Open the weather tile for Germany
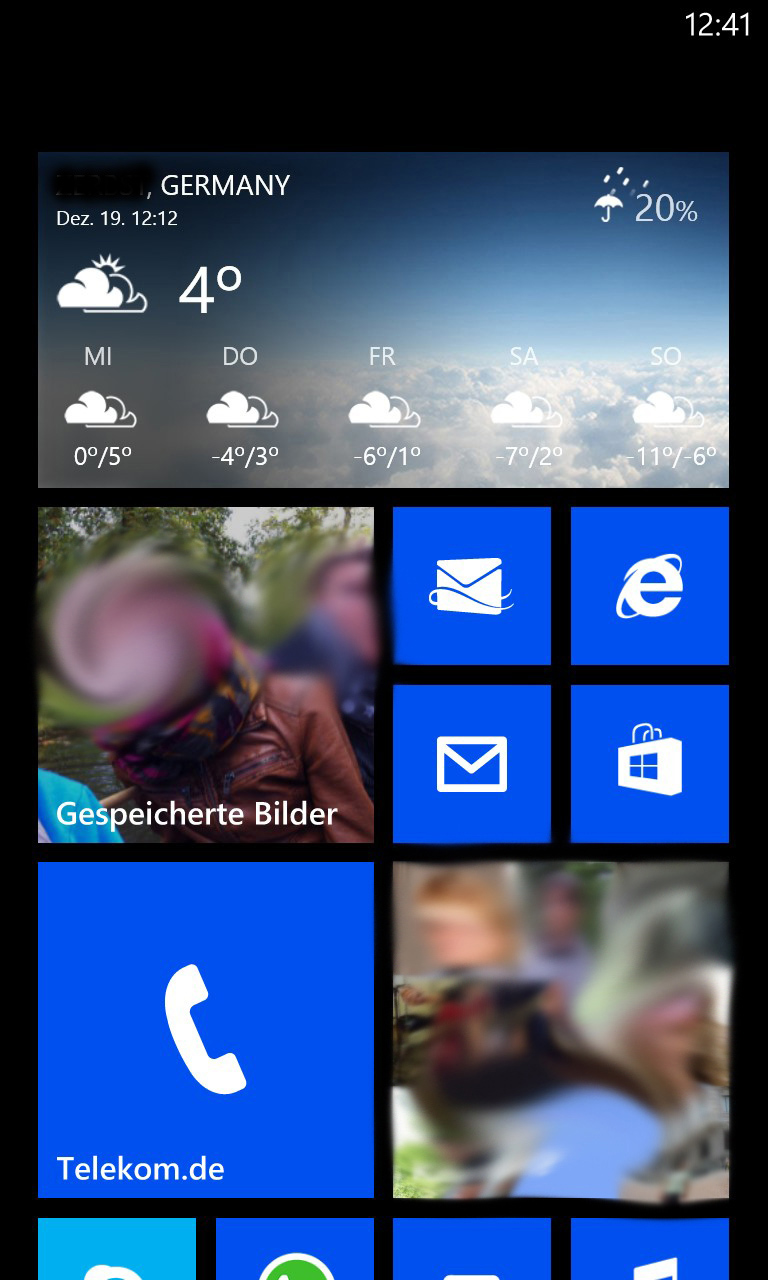Image resolution: width=768 pixels, height=1280 pixels. [x=383, y=320]
